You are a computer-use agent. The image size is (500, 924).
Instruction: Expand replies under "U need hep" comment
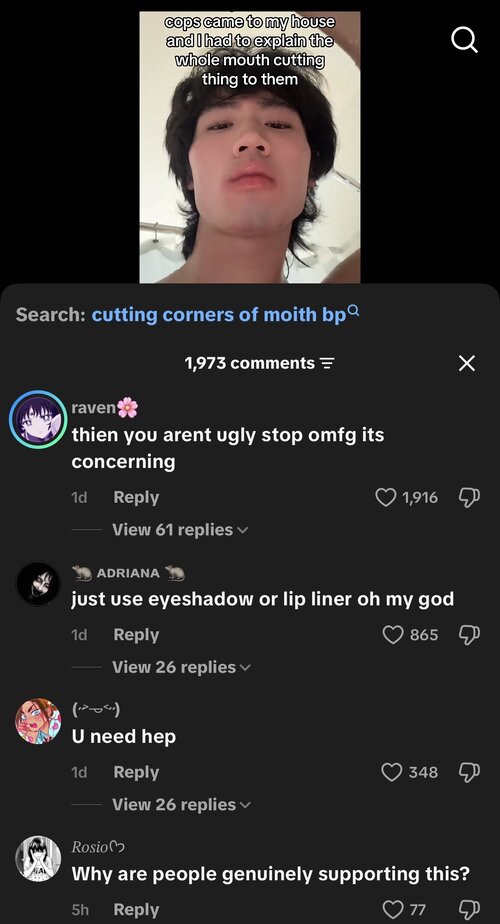click(x=181, y=804)
